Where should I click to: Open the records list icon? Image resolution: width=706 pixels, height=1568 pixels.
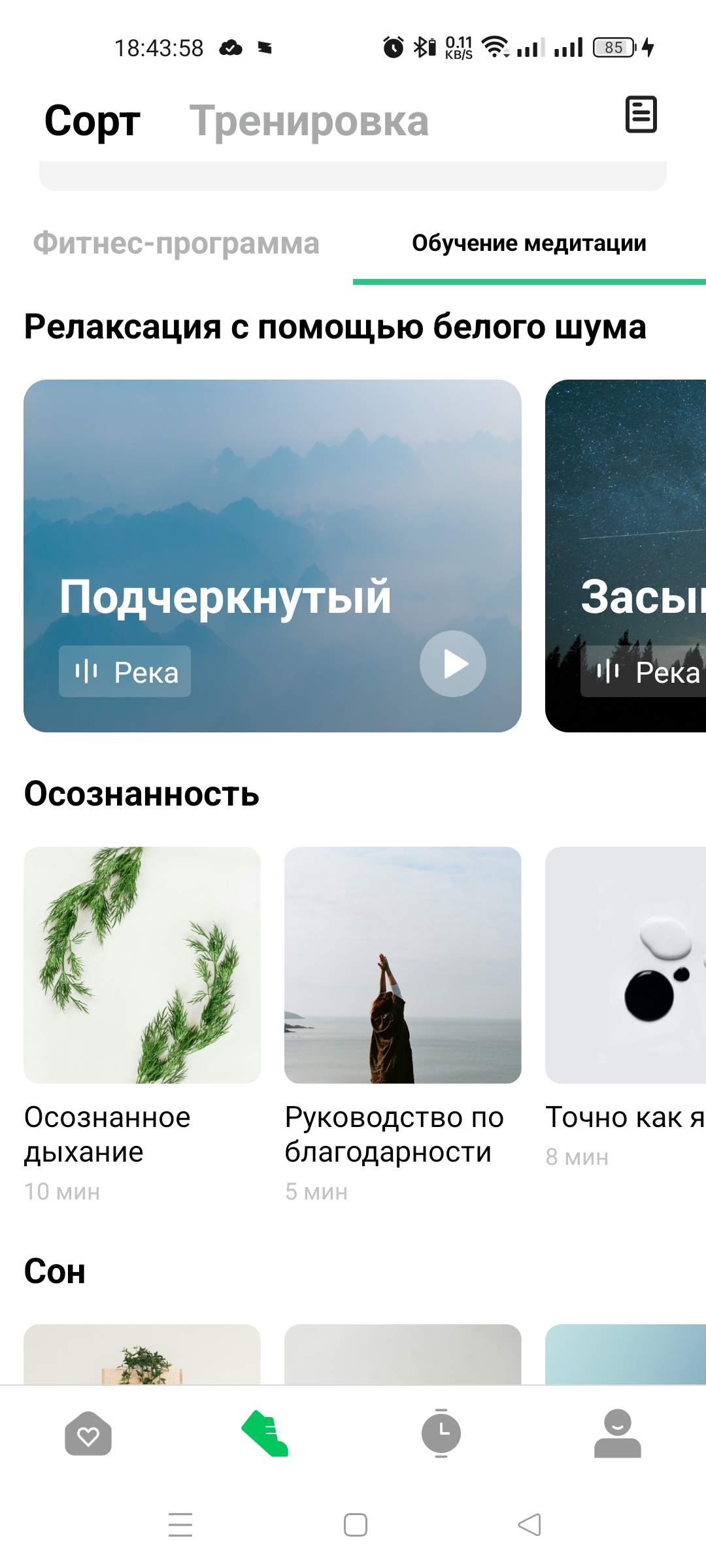tap(641, 115)
